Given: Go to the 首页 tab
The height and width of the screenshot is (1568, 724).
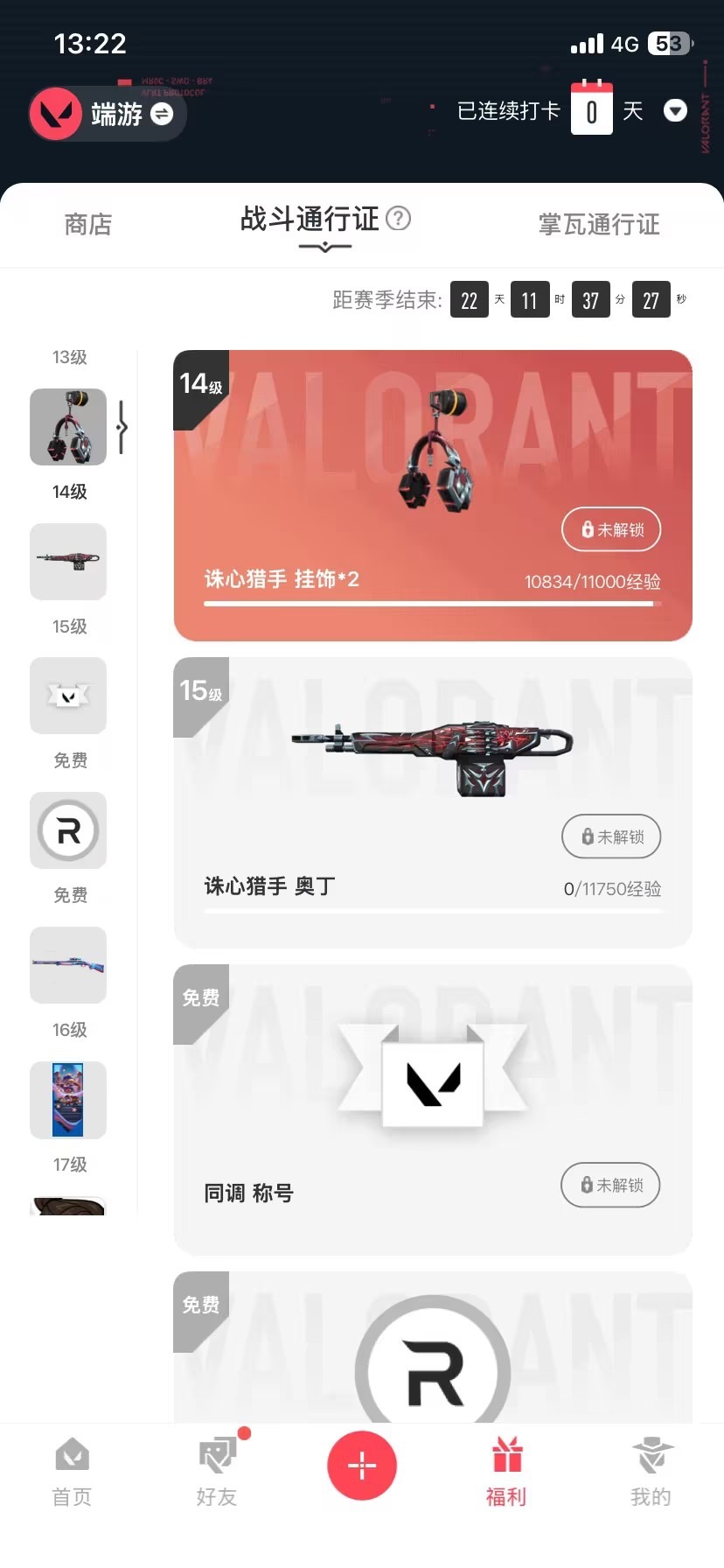Looking at the screenshot, I should pyautogui.click(x=72, y=1472).
